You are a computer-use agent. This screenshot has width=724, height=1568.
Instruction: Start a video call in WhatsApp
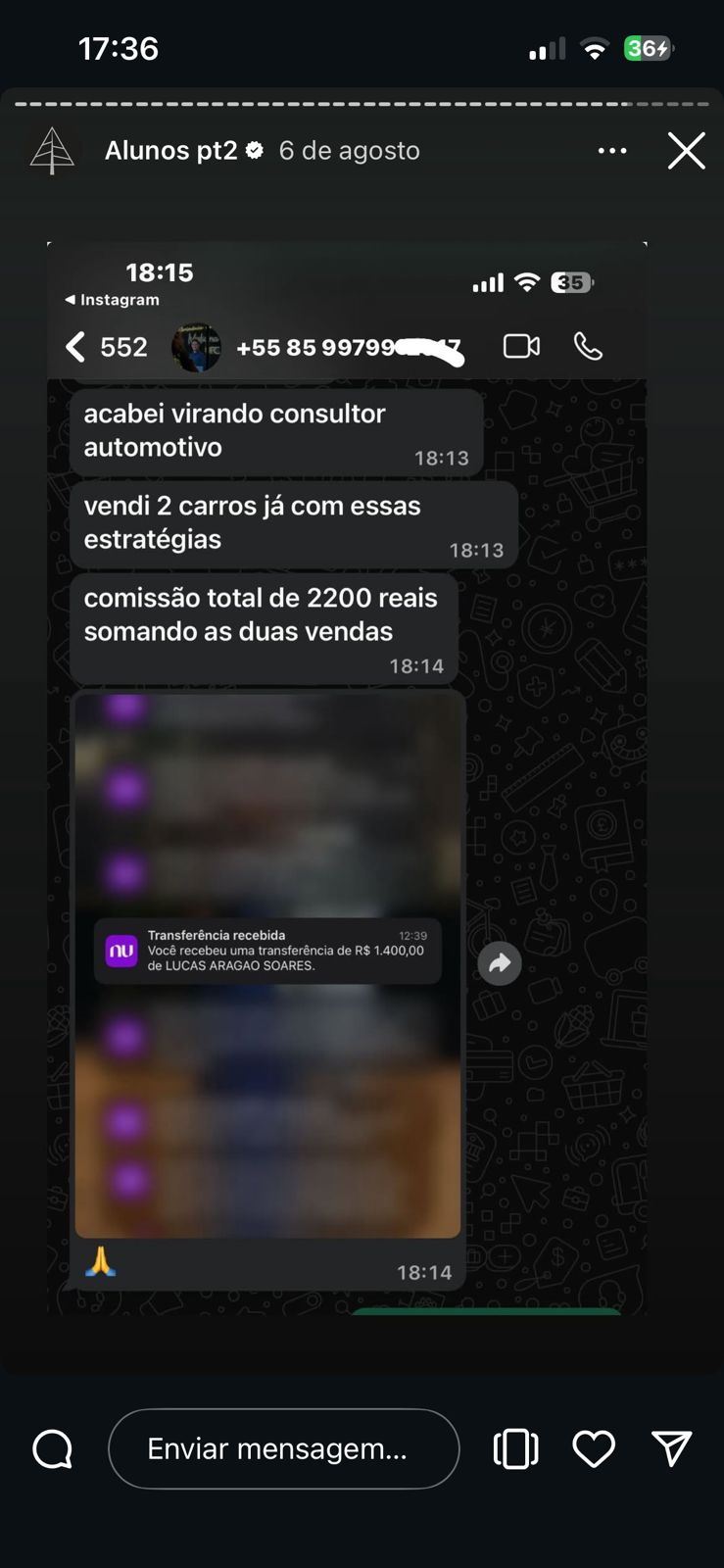tap(522, 346)
